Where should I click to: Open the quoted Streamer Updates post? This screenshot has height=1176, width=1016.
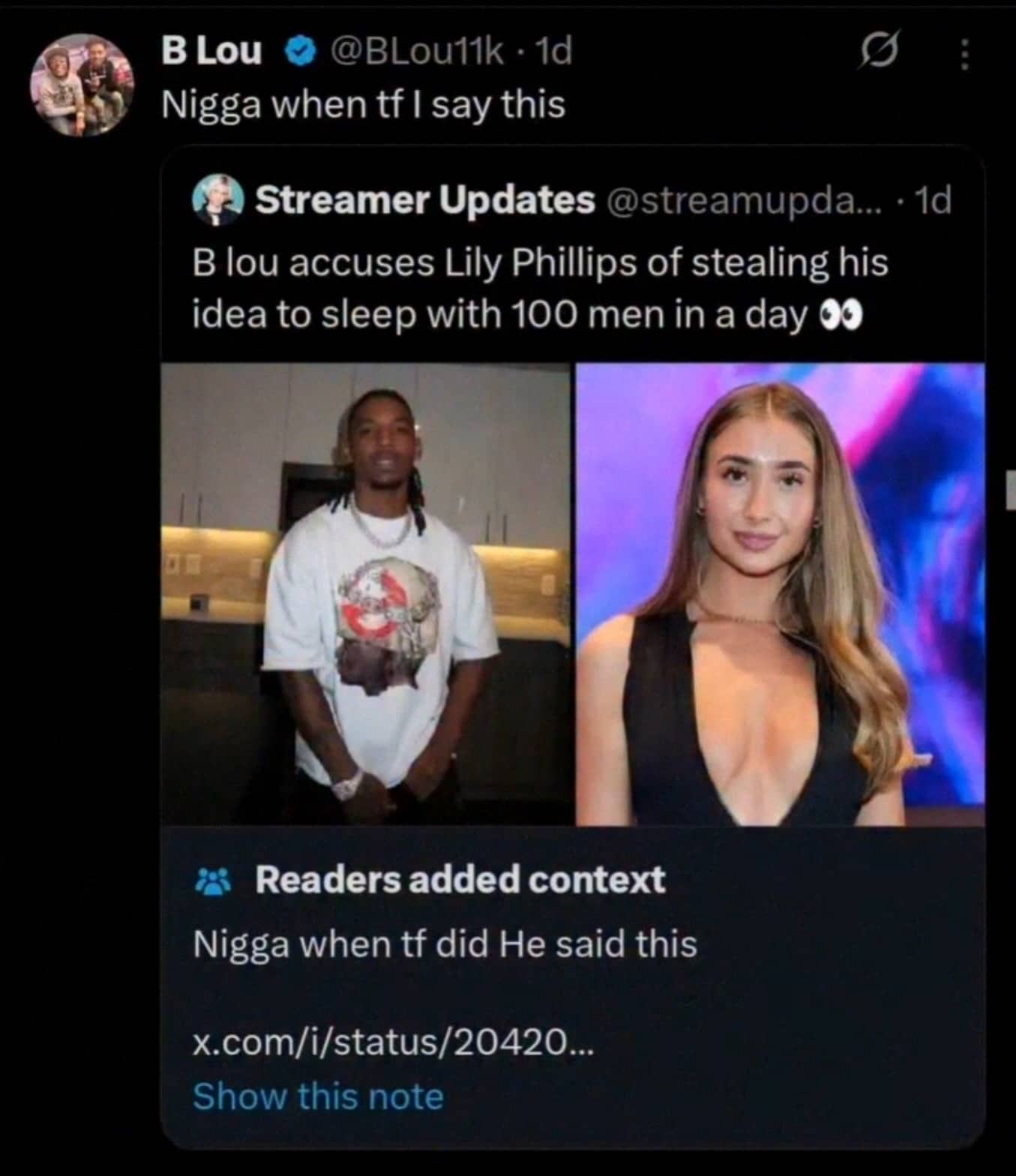(x=540, y=289)
